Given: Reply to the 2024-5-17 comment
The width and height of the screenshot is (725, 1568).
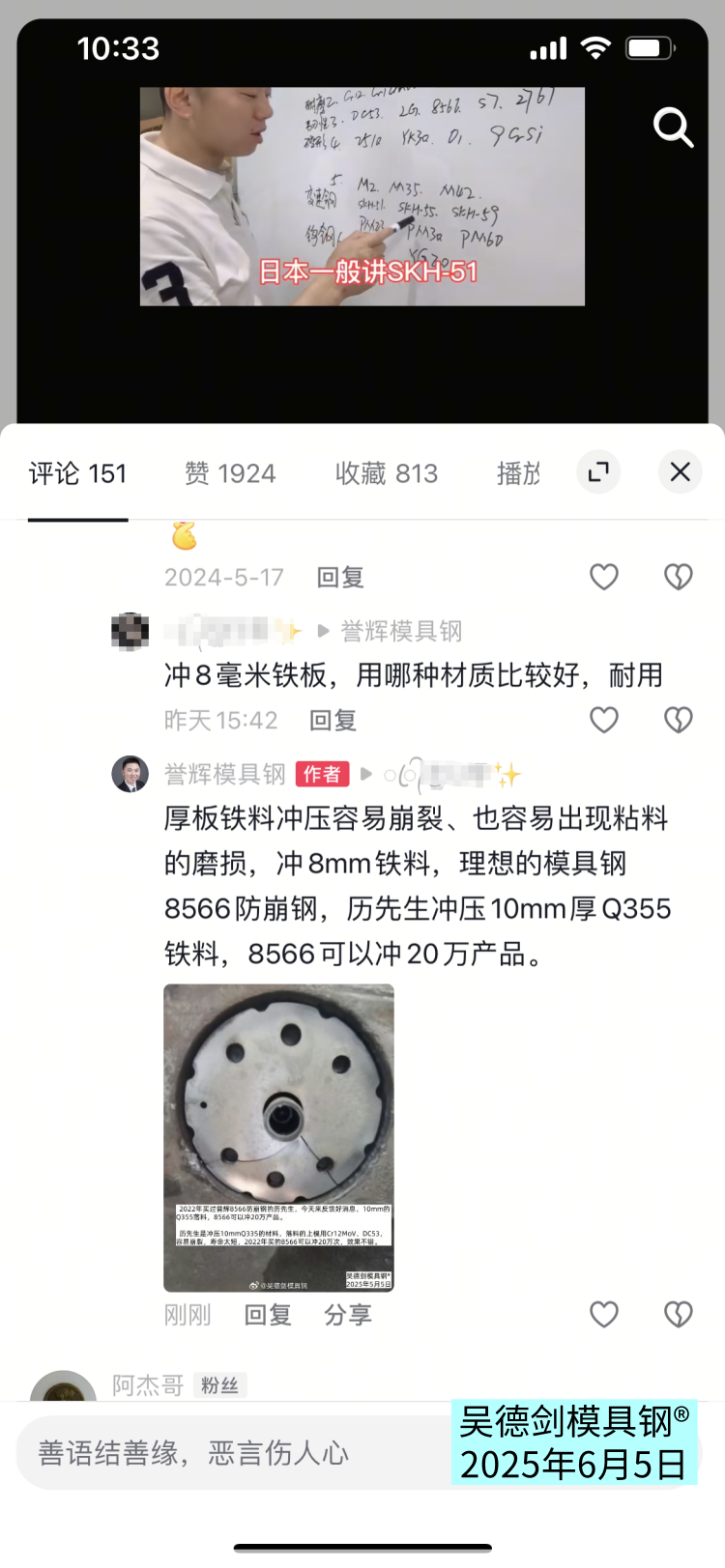Looking at the screenshot, I should click(340, 578).
